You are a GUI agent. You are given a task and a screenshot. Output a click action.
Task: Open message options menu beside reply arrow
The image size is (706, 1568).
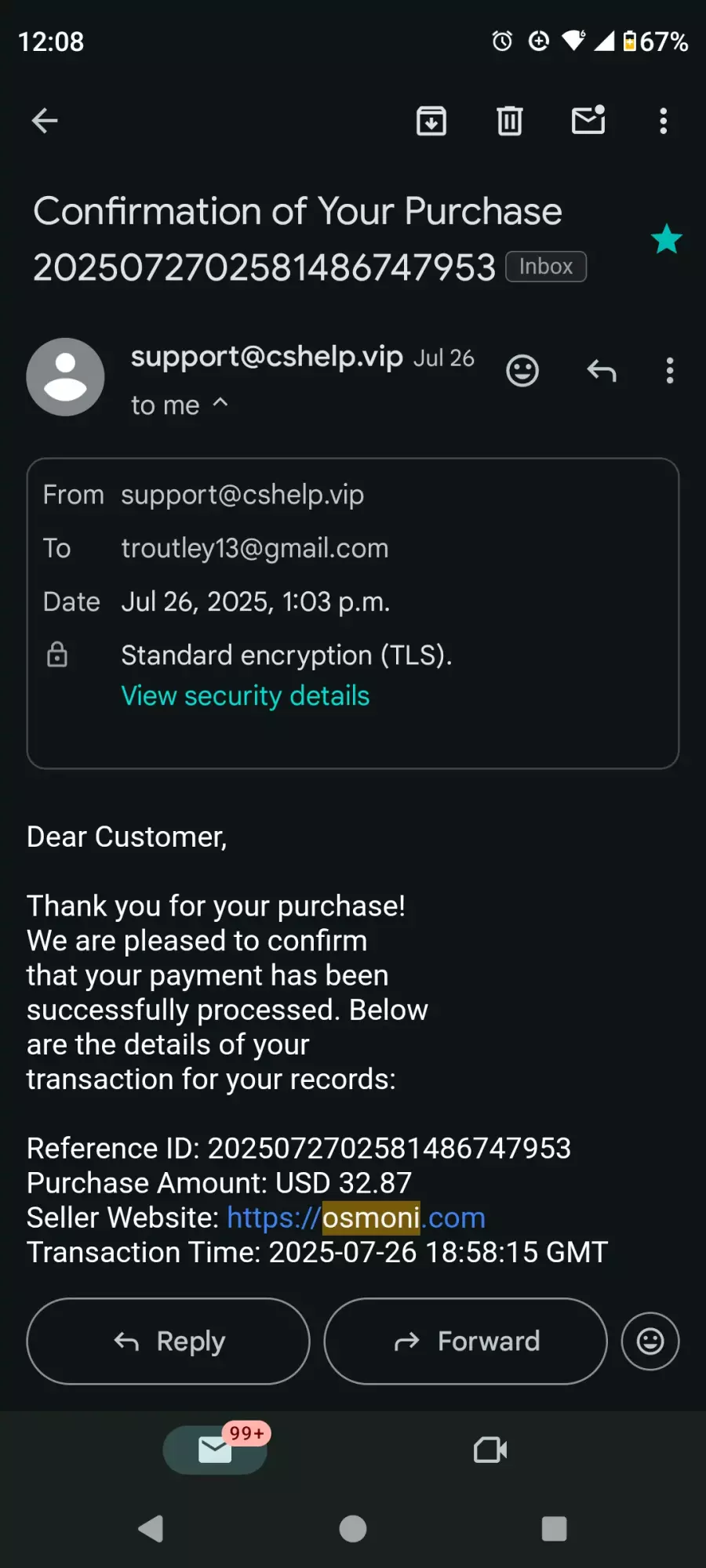point(670,370)
